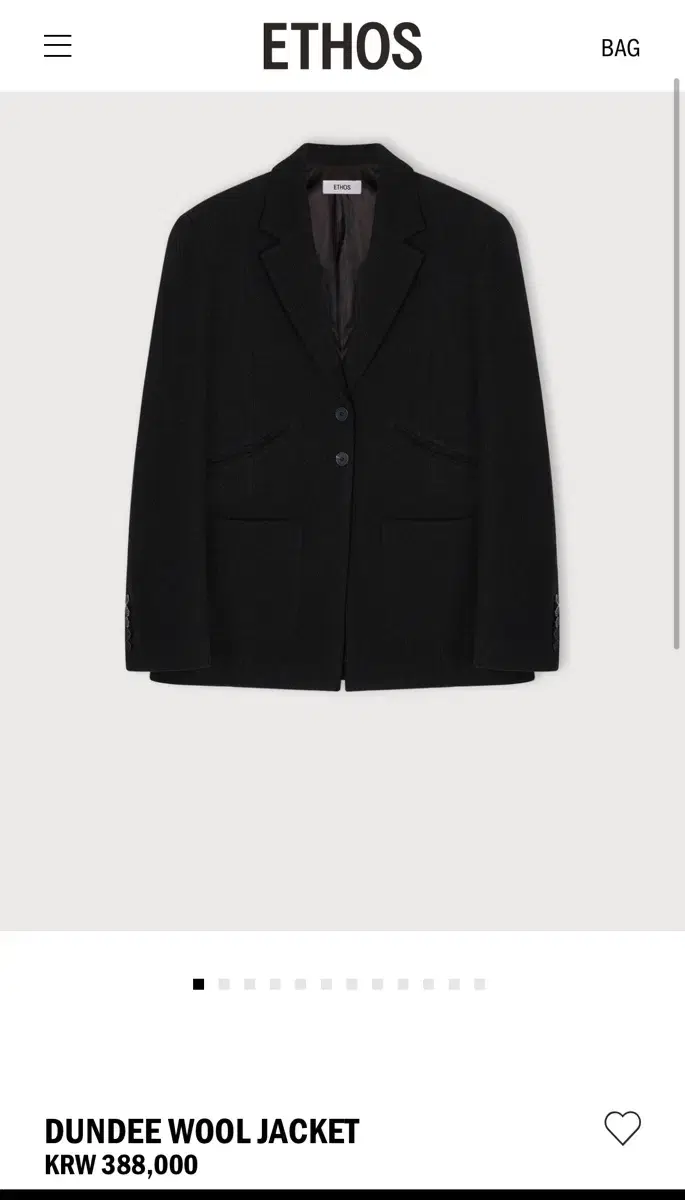Viewport: 685px width, 1200px height.
Task: Jump to the second image dot
Action: tap(224, 984)
